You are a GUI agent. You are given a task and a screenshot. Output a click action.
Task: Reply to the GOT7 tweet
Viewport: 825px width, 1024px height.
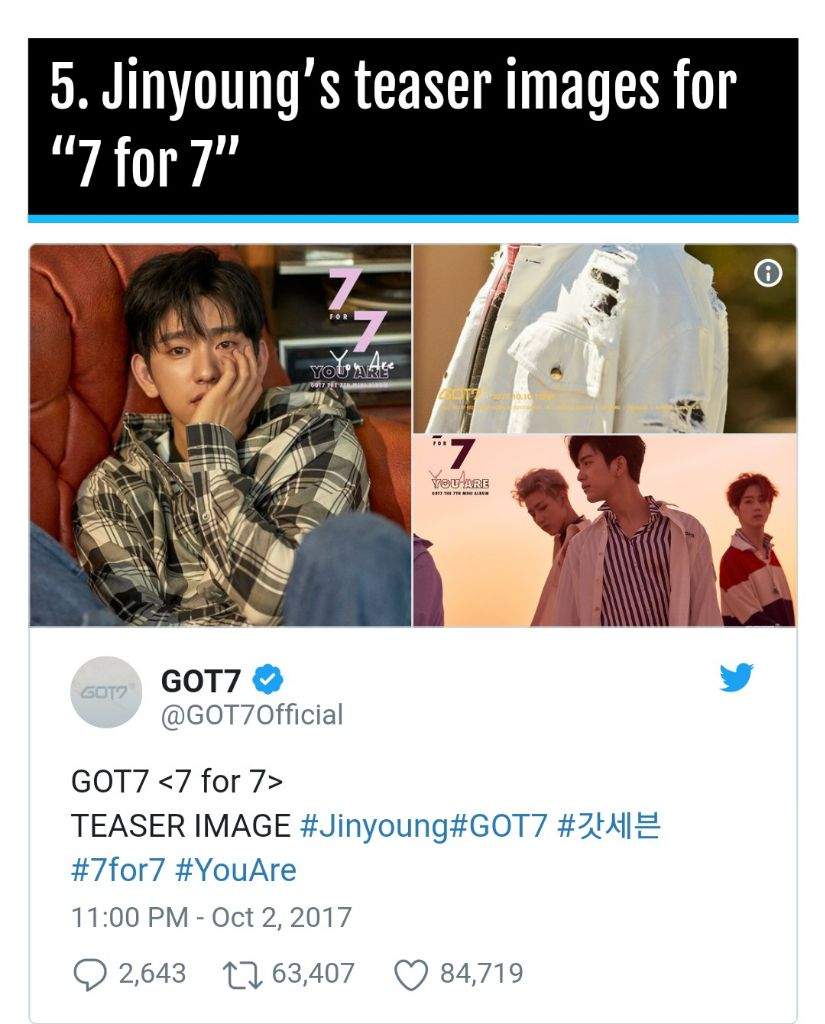point(91,973)
